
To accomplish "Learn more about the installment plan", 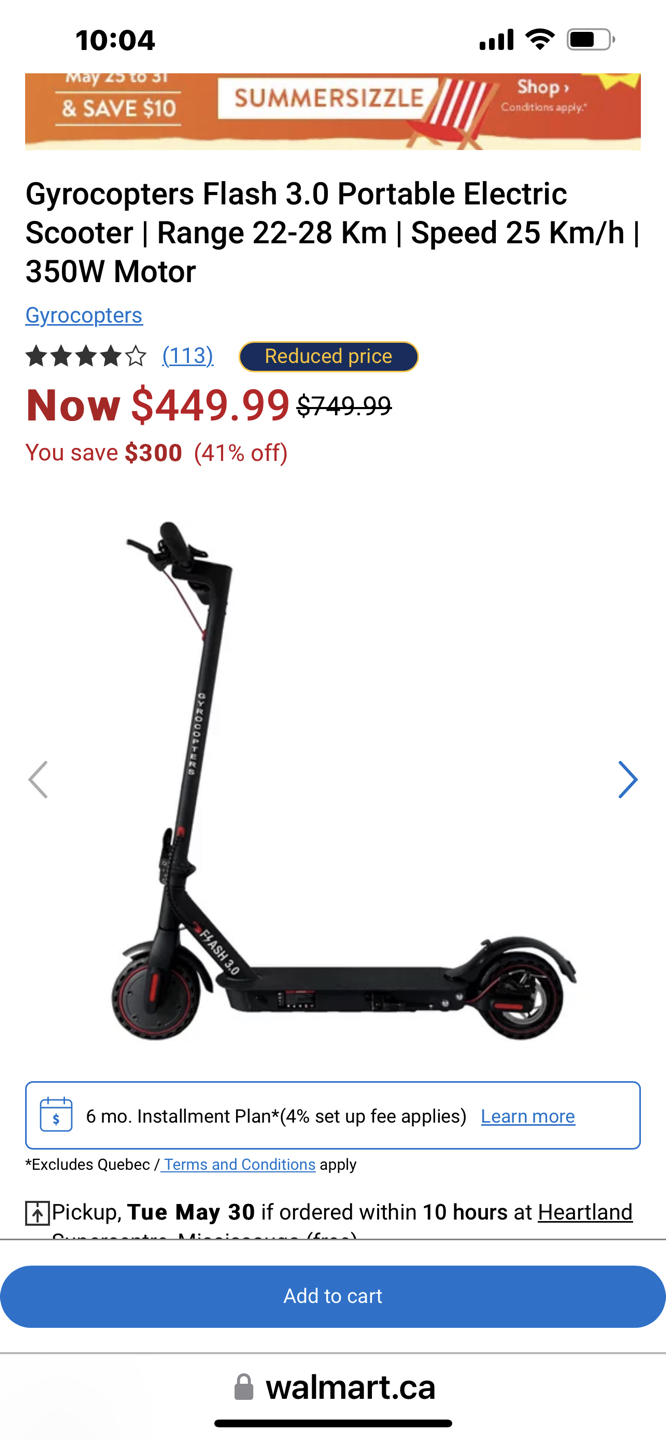I will click(x=527, y=1116).
